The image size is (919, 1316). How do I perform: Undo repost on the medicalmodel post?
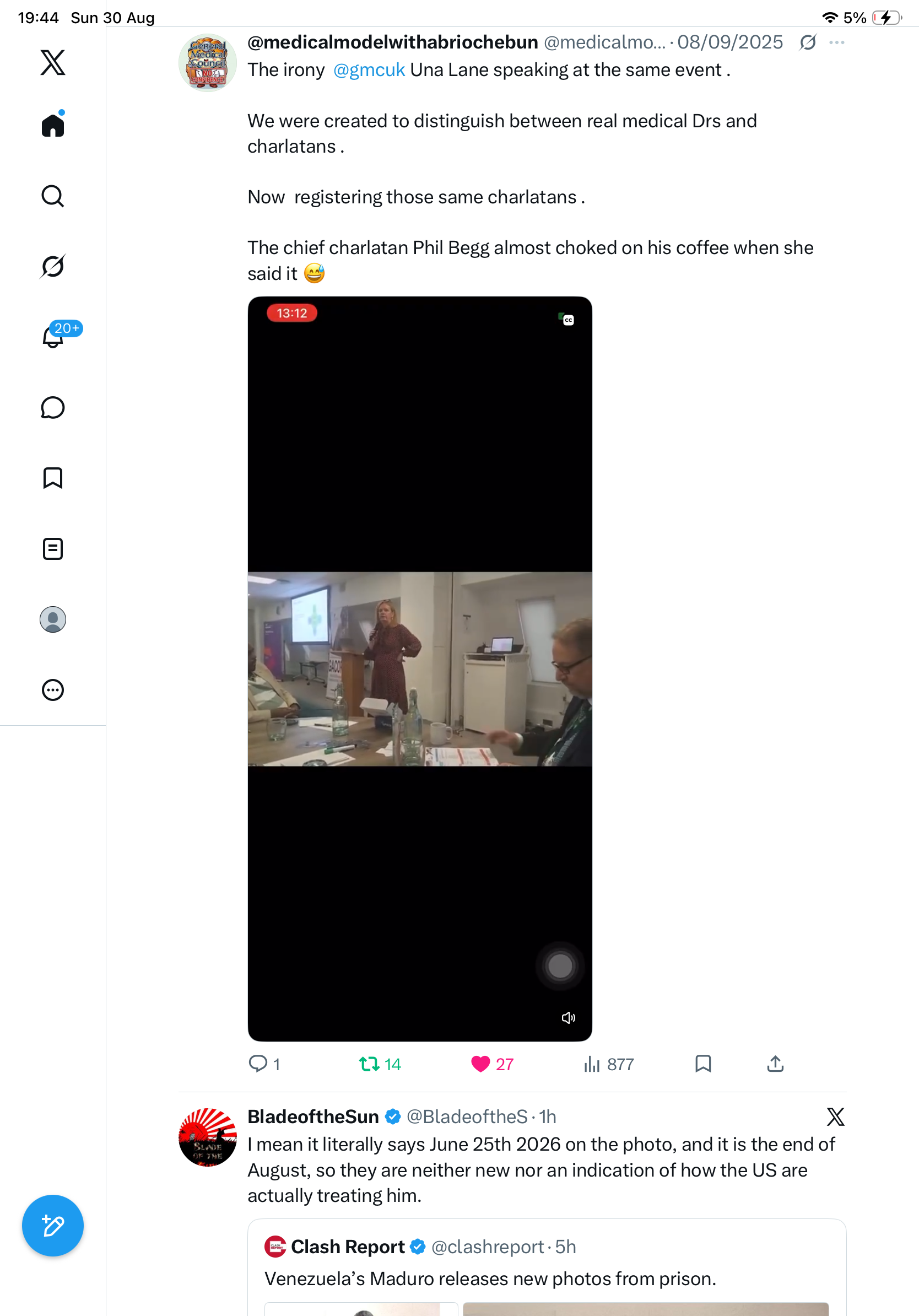click(x=380, y=1064)
